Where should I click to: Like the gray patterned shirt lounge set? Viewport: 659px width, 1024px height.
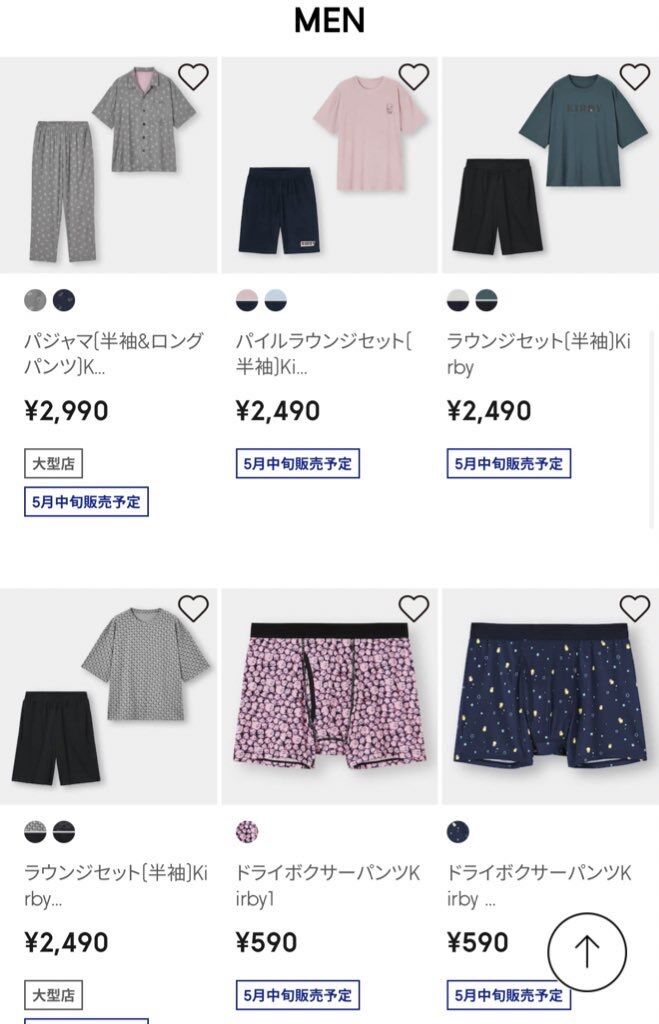click(193, 608)
